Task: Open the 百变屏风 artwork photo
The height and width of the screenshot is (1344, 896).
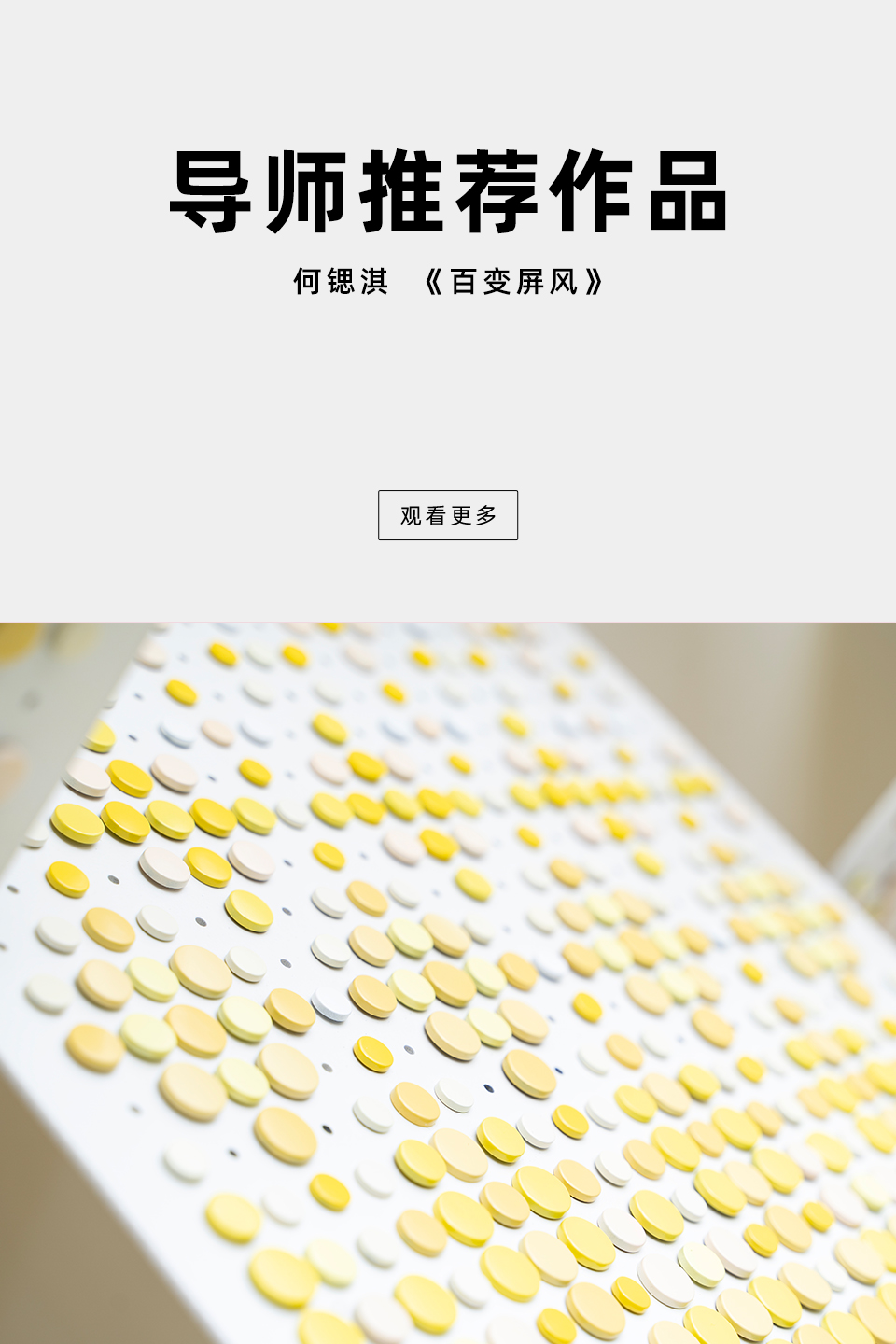Action: click(x=448, y=982)
